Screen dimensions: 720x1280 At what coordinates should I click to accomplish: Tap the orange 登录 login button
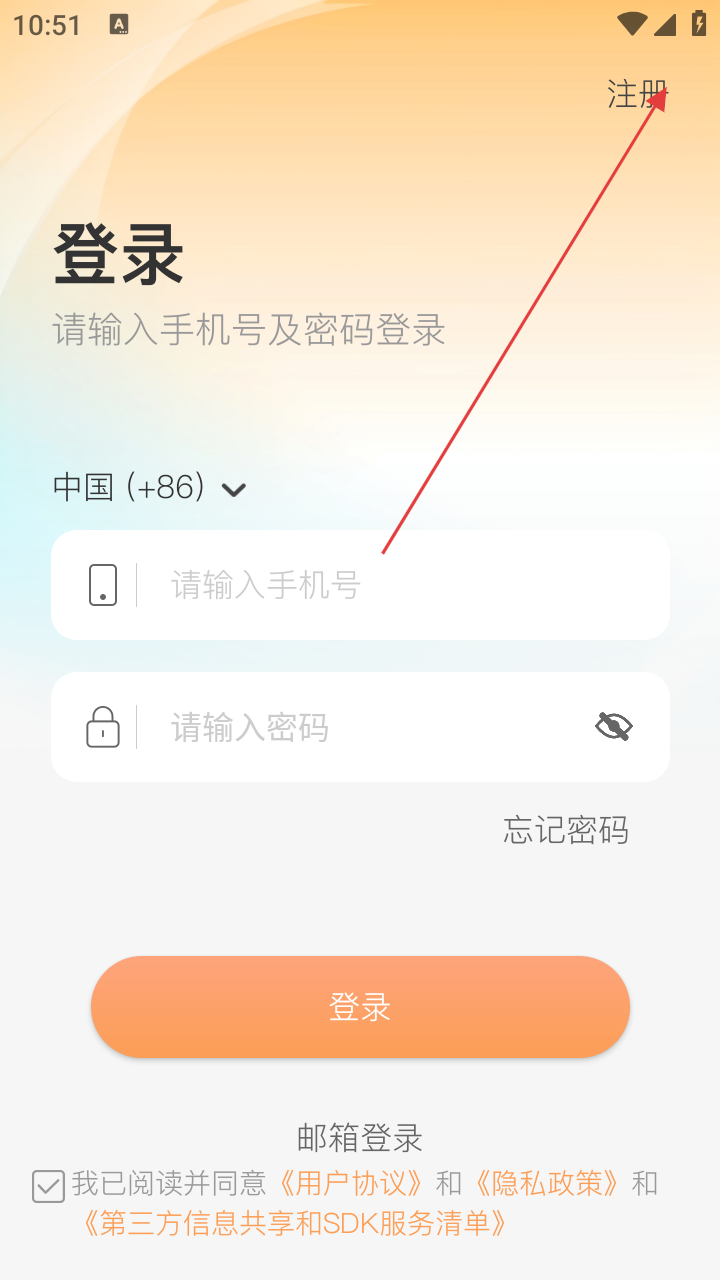click(x=360, y=1007)
